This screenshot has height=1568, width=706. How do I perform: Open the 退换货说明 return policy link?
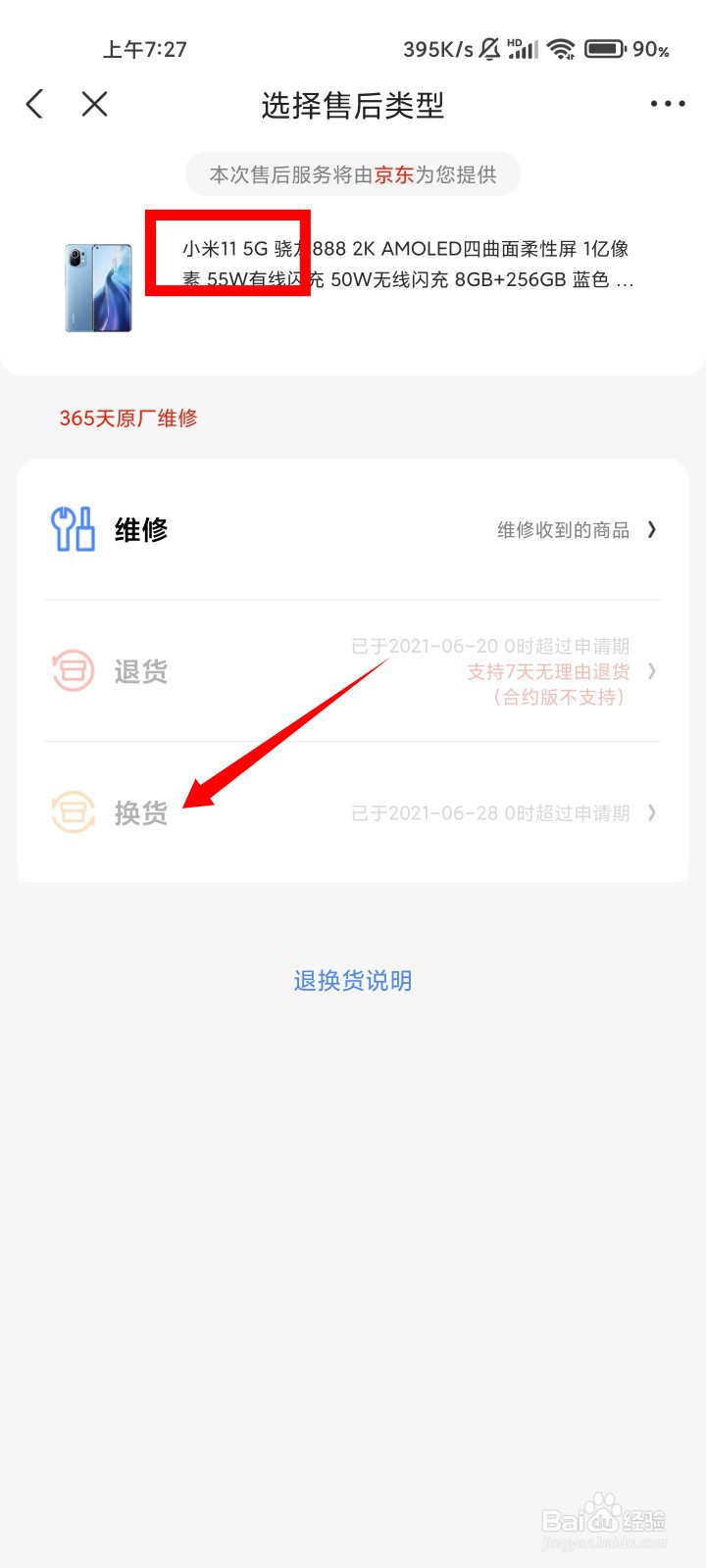[352, 980]
